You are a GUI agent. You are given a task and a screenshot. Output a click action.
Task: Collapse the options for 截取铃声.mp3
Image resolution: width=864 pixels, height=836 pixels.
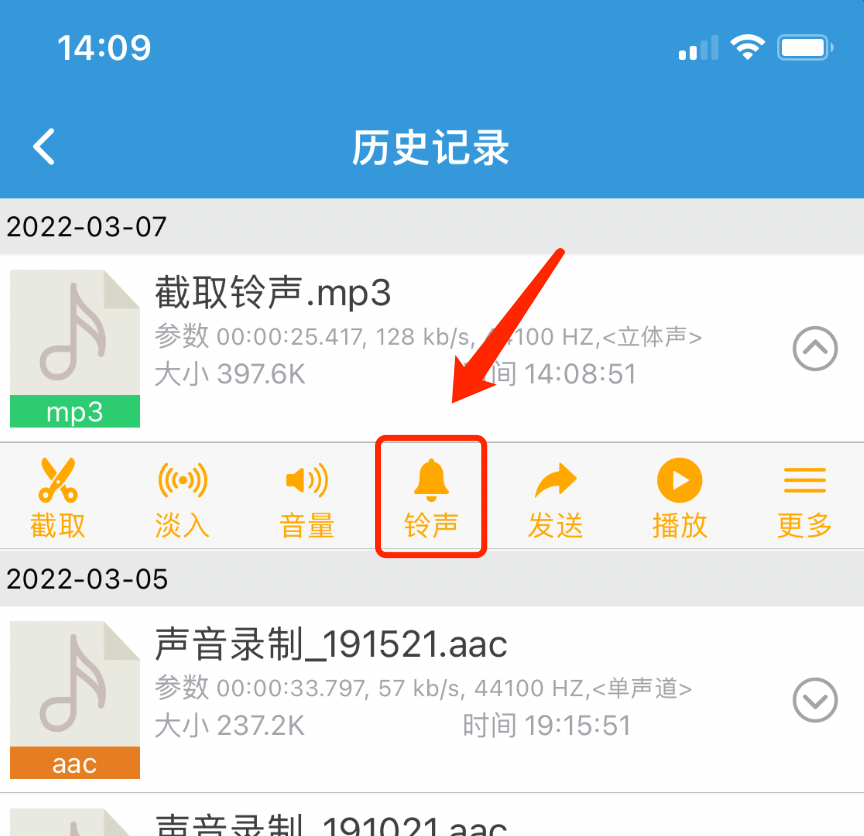[x=815, y=349]
